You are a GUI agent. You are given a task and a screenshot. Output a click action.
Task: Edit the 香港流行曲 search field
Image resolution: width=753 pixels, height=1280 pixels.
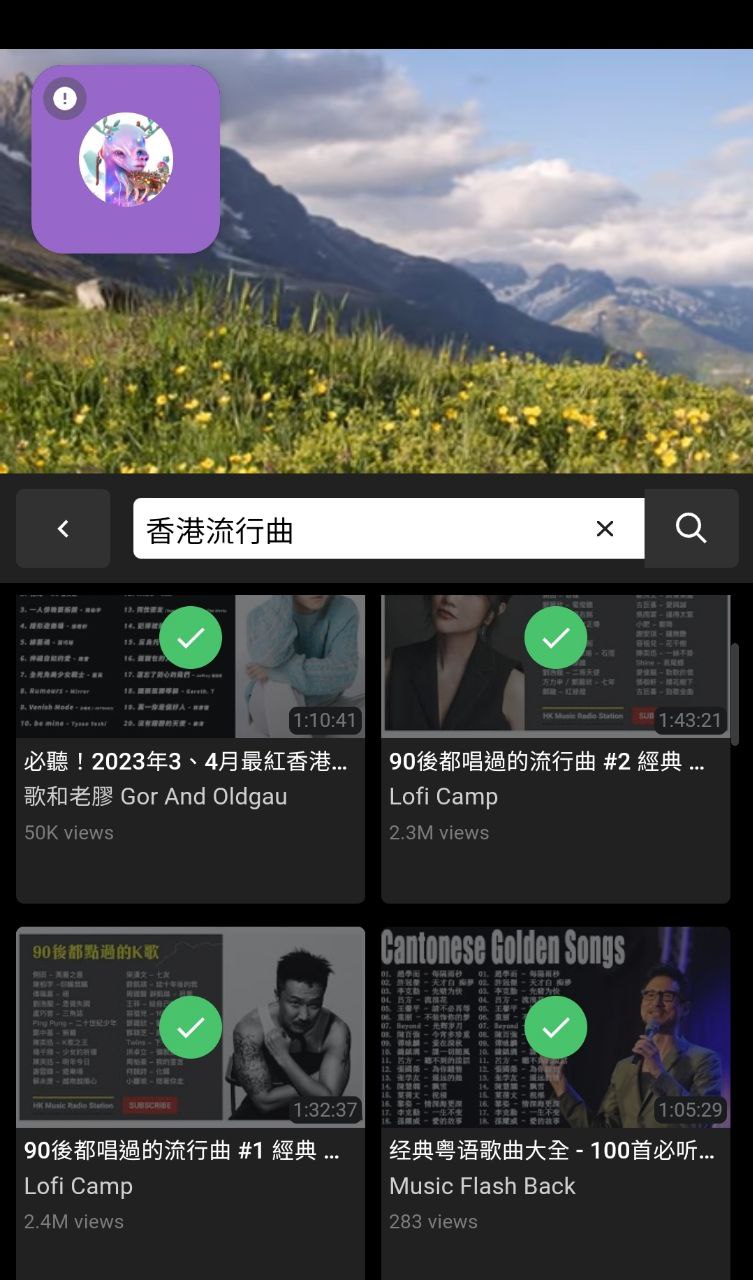click(x=360, y=529)
